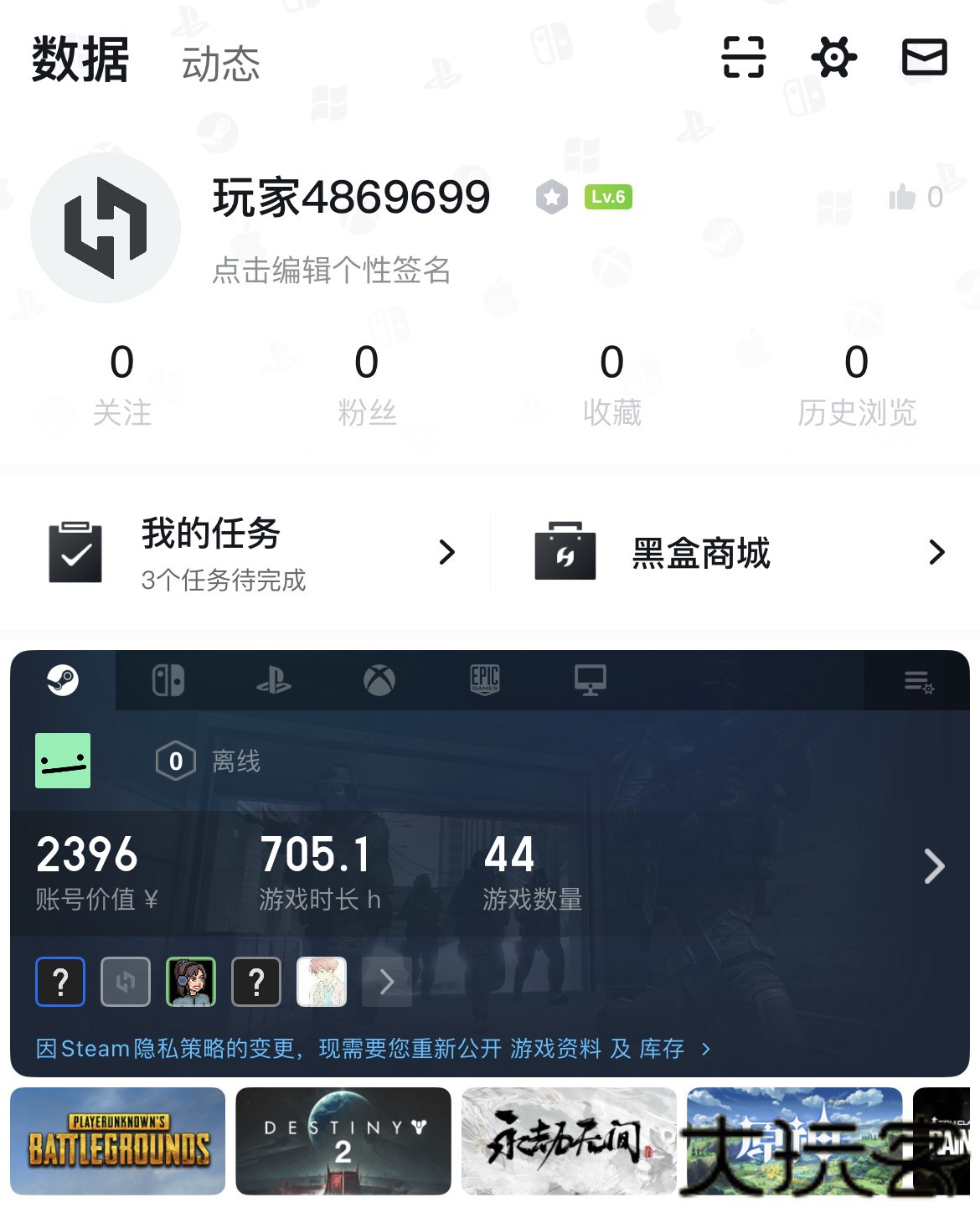Open the messages envelope icon
Viewport: 980px width, 1218px height.
[x=924, y=58]
